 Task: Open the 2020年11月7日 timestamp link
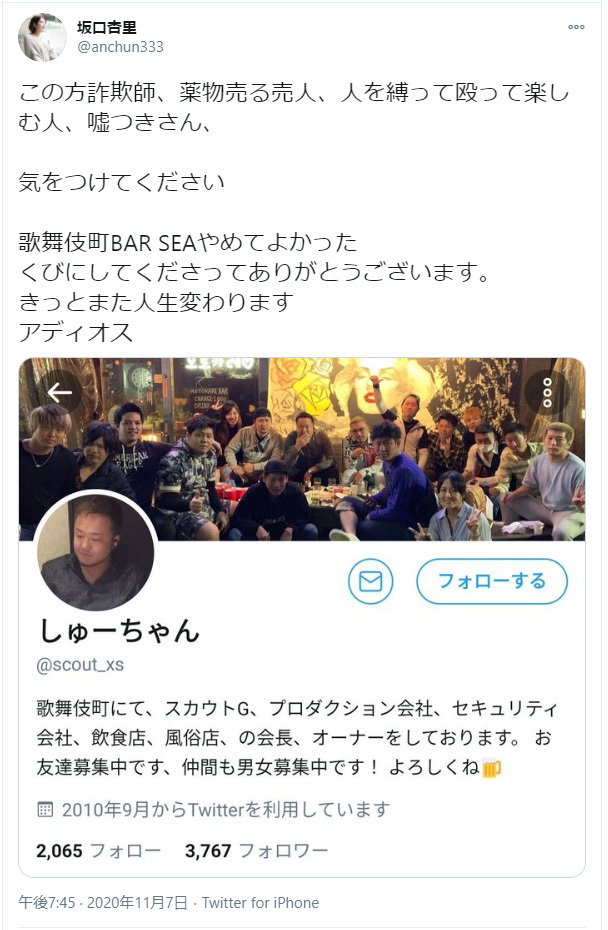[101, 902]
